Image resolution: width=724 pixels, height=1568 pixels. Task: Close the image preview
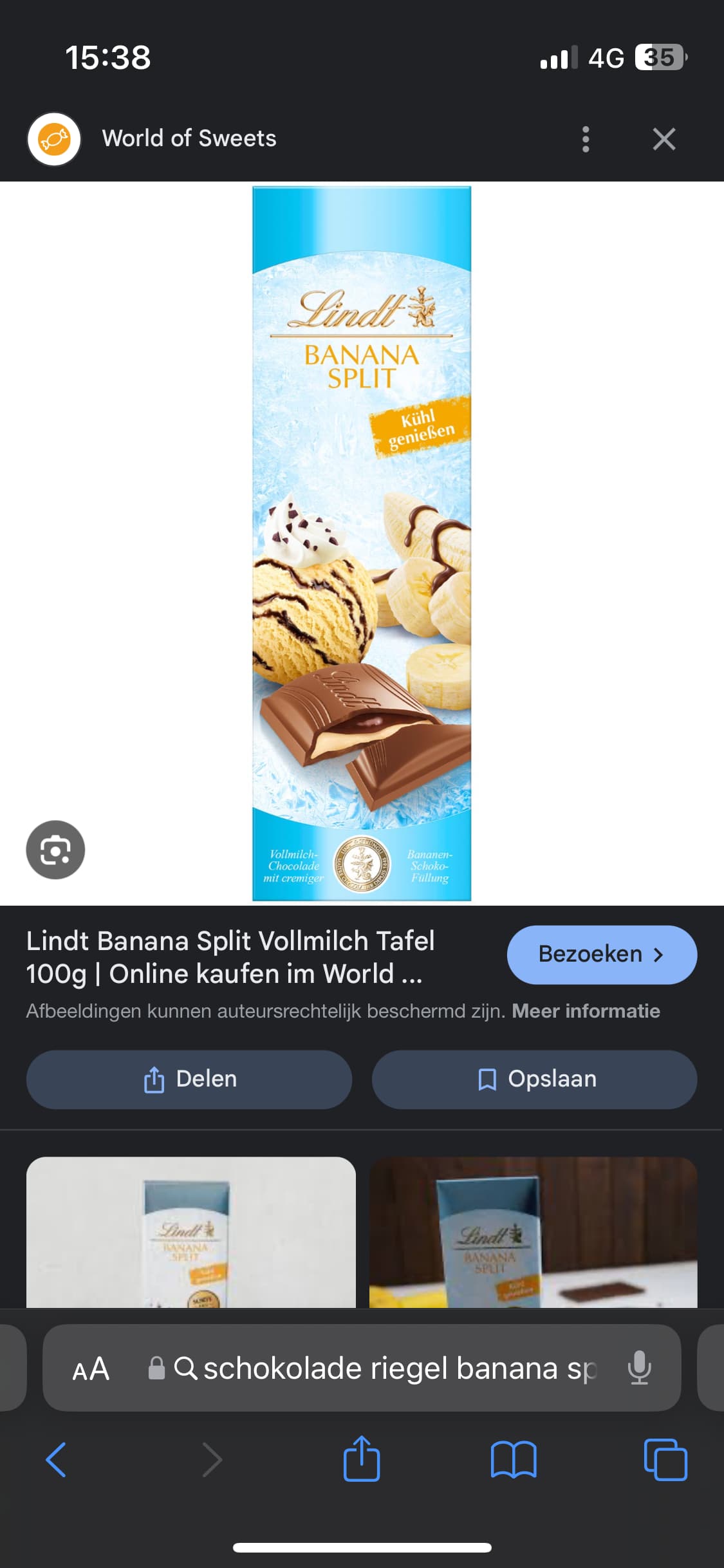coord(664,139)
